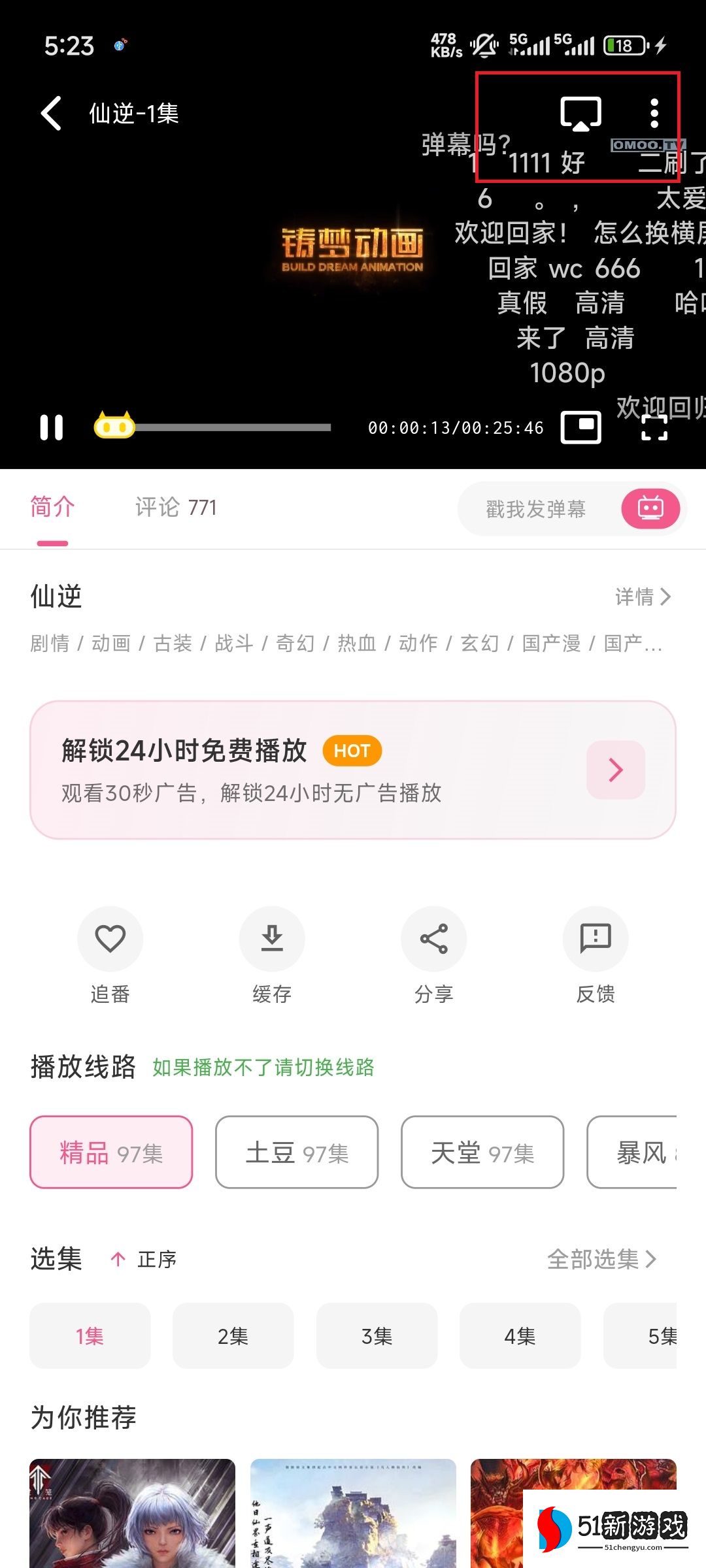Select the 天堂 playback line

(x=482, y=1152)
